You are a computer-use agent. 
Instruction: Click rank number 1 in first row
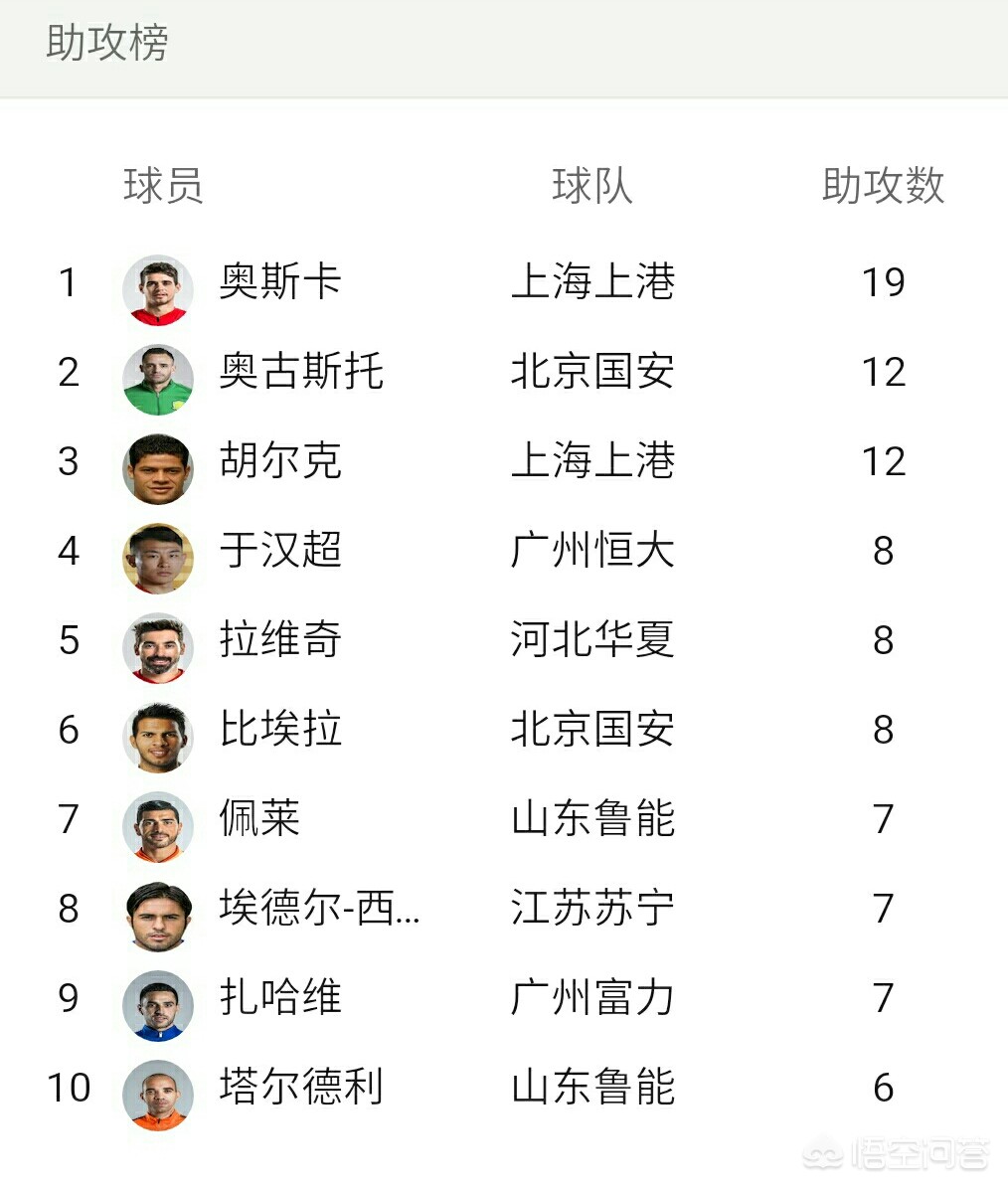tap(68, 282)
